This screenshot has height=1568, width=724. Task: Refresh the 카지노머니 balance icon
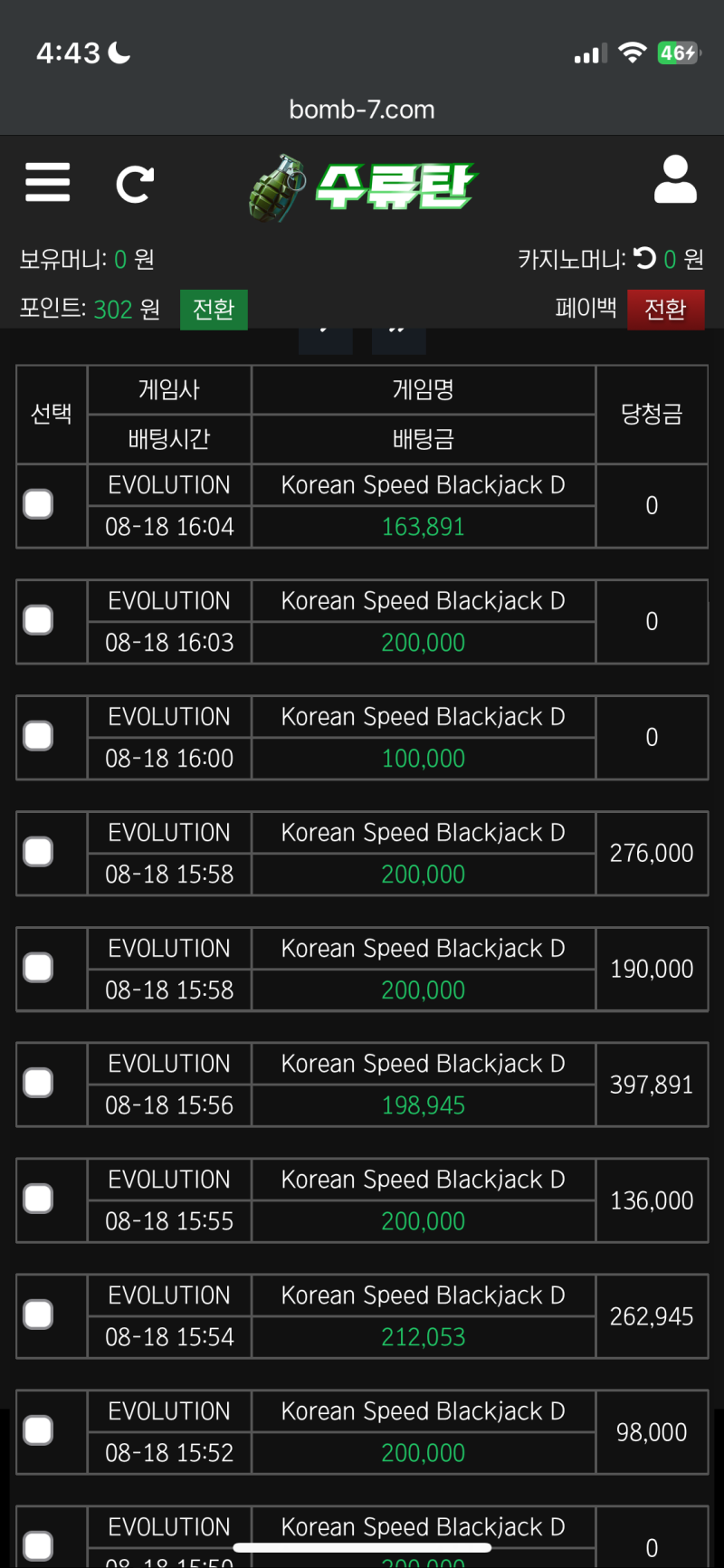point(644,259)
